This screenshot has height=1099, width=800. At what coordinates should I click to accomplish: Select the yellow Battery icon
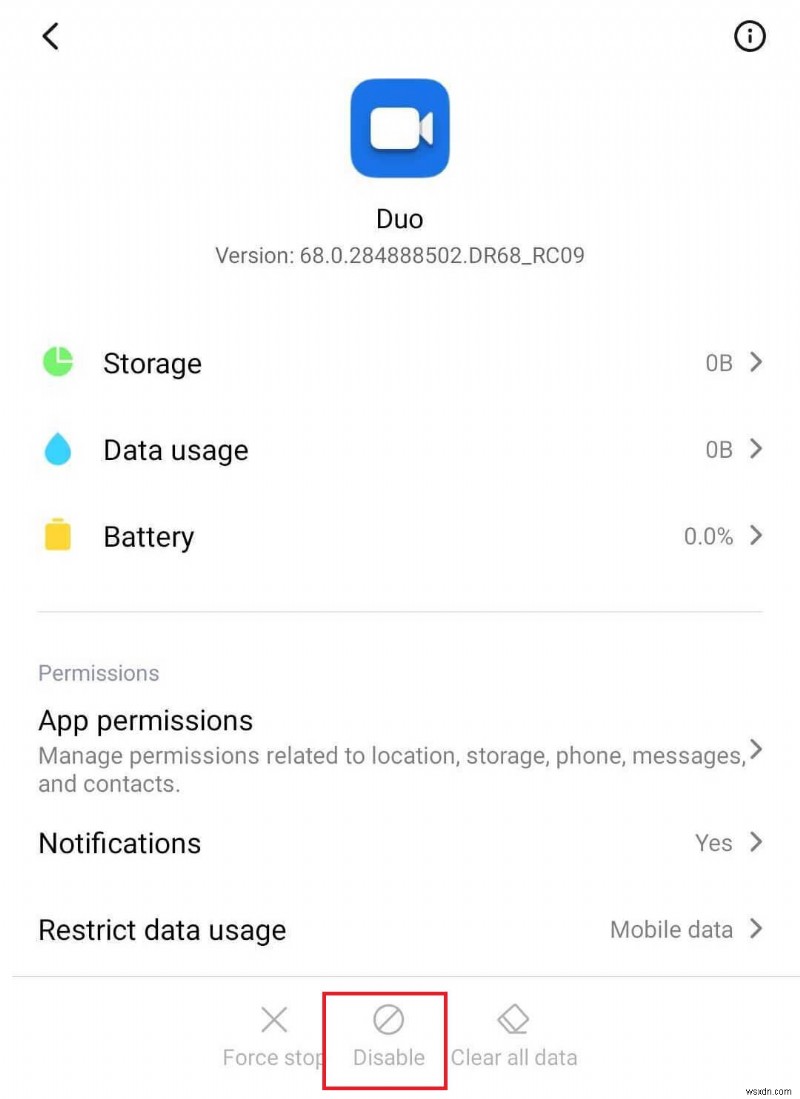[x=57, y=536]
